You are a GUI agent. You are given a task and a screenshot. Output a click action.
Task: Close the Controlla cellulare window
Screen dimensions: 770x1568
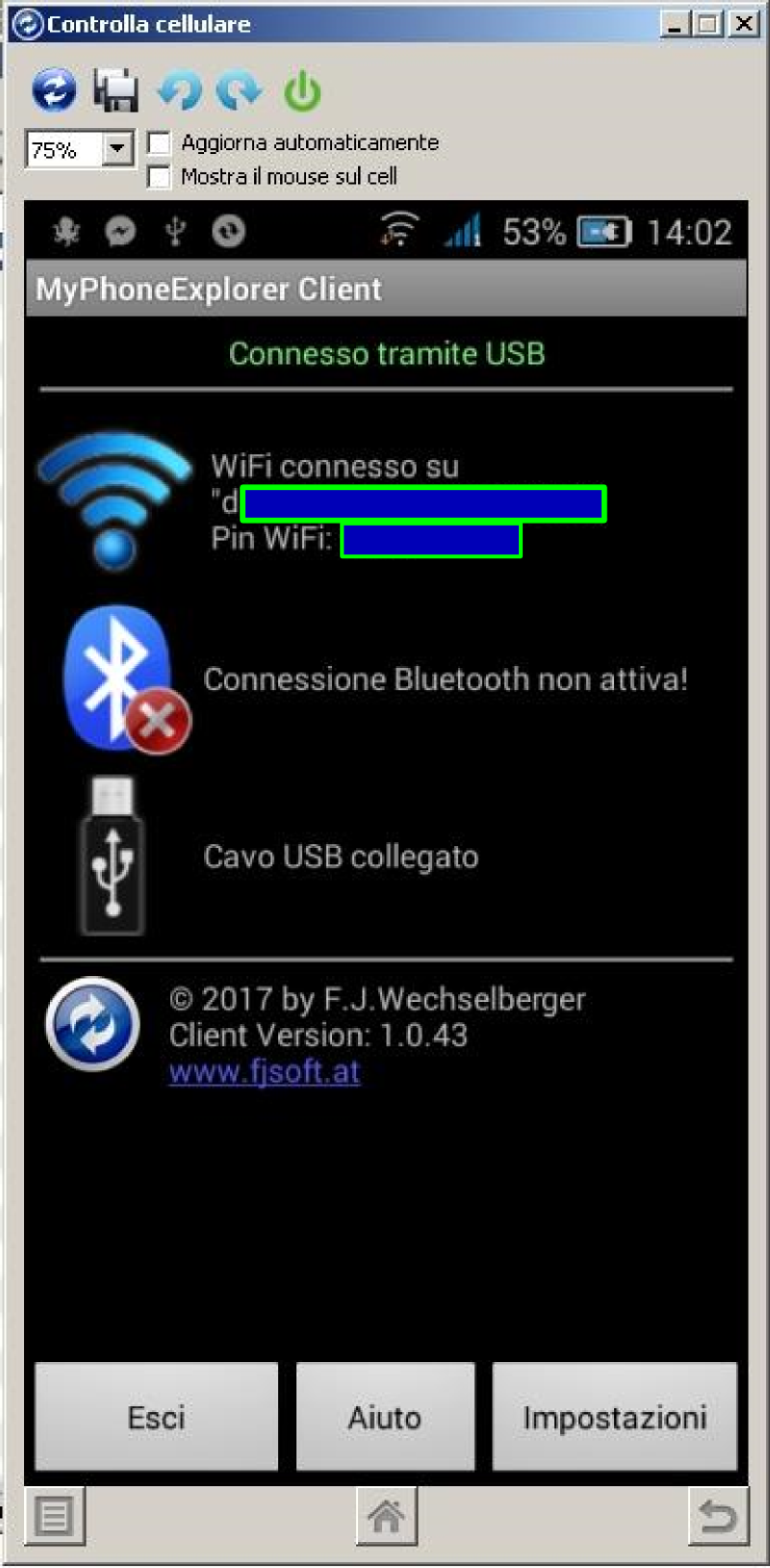pyautogui.click(x=744, y=24)
